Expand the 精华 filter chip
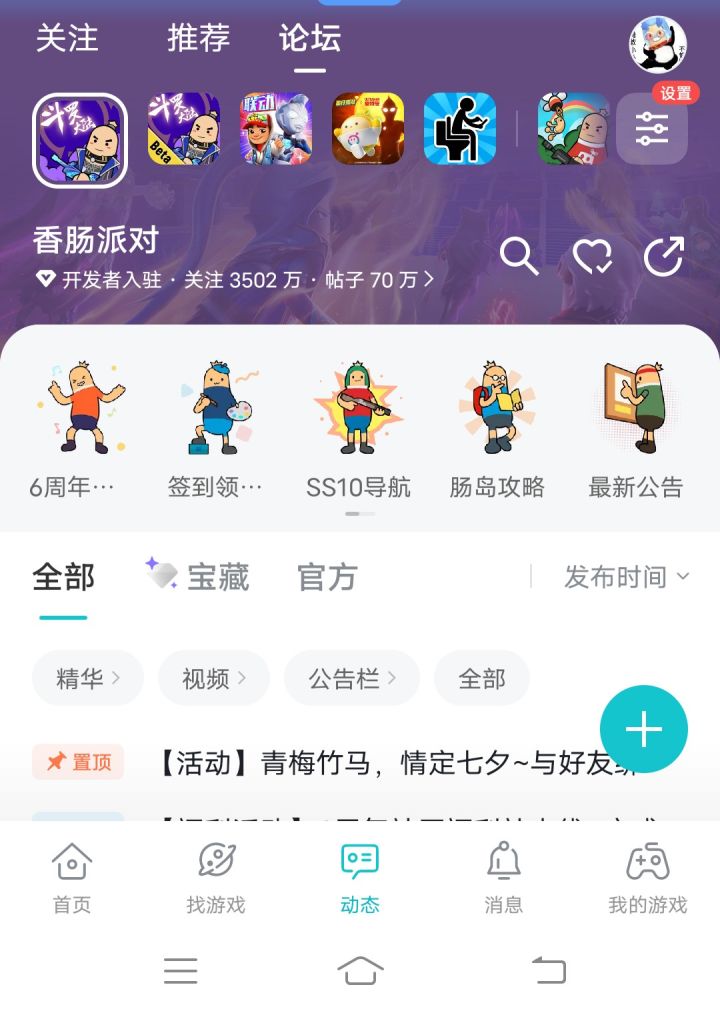 (87, 677)
